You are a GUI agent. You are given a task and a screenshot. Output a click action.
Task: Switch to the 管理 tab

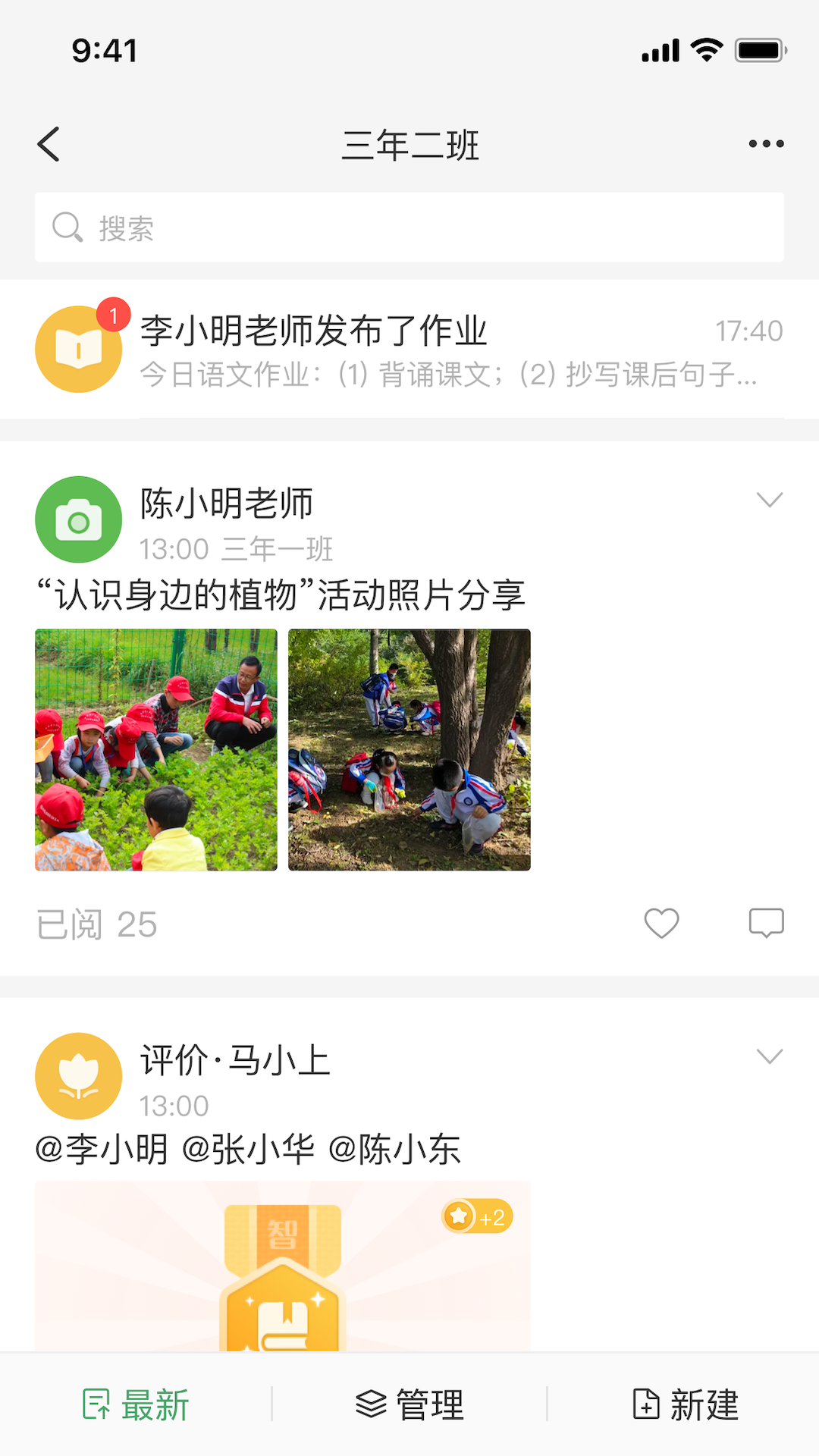[x=409, y=1404]
